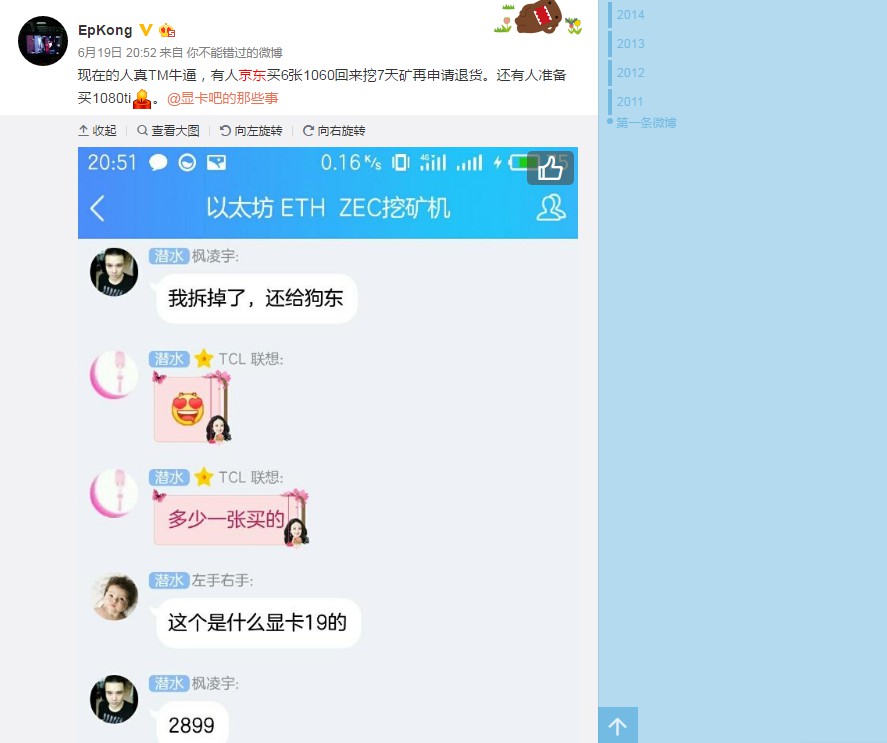887x743 pixels.
Task: Open the @显卡吧的那些事 mention
Action: 222,98
